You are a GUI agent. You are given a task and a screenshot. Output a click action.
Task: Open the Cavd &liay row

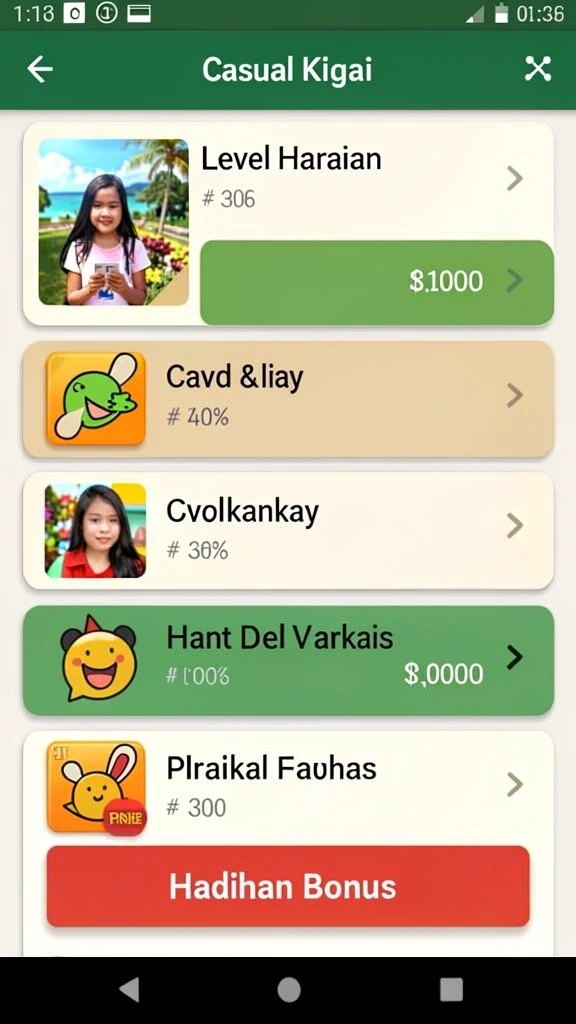pos(288,399)
